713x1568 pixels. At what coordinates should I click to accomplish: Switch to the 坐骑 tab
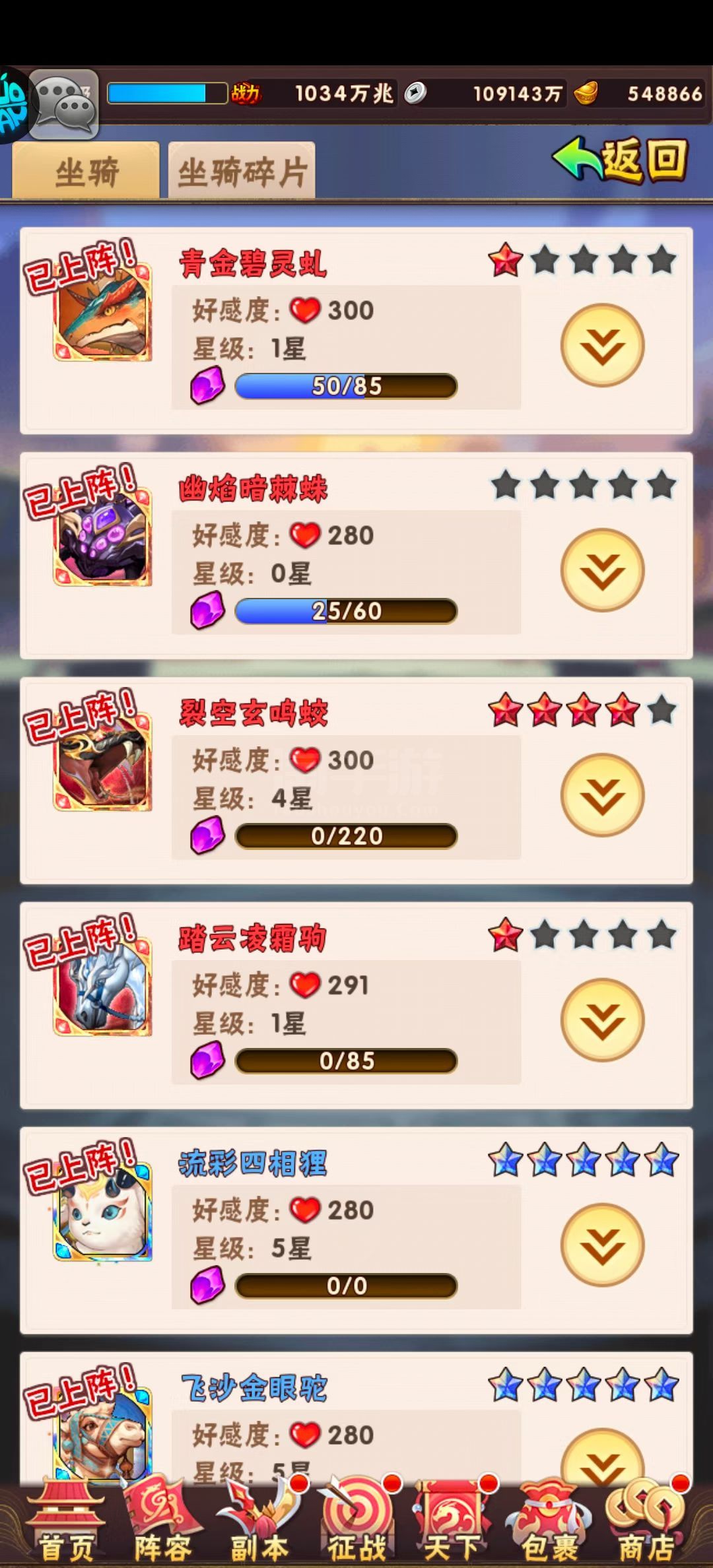(x=86, y=171)
